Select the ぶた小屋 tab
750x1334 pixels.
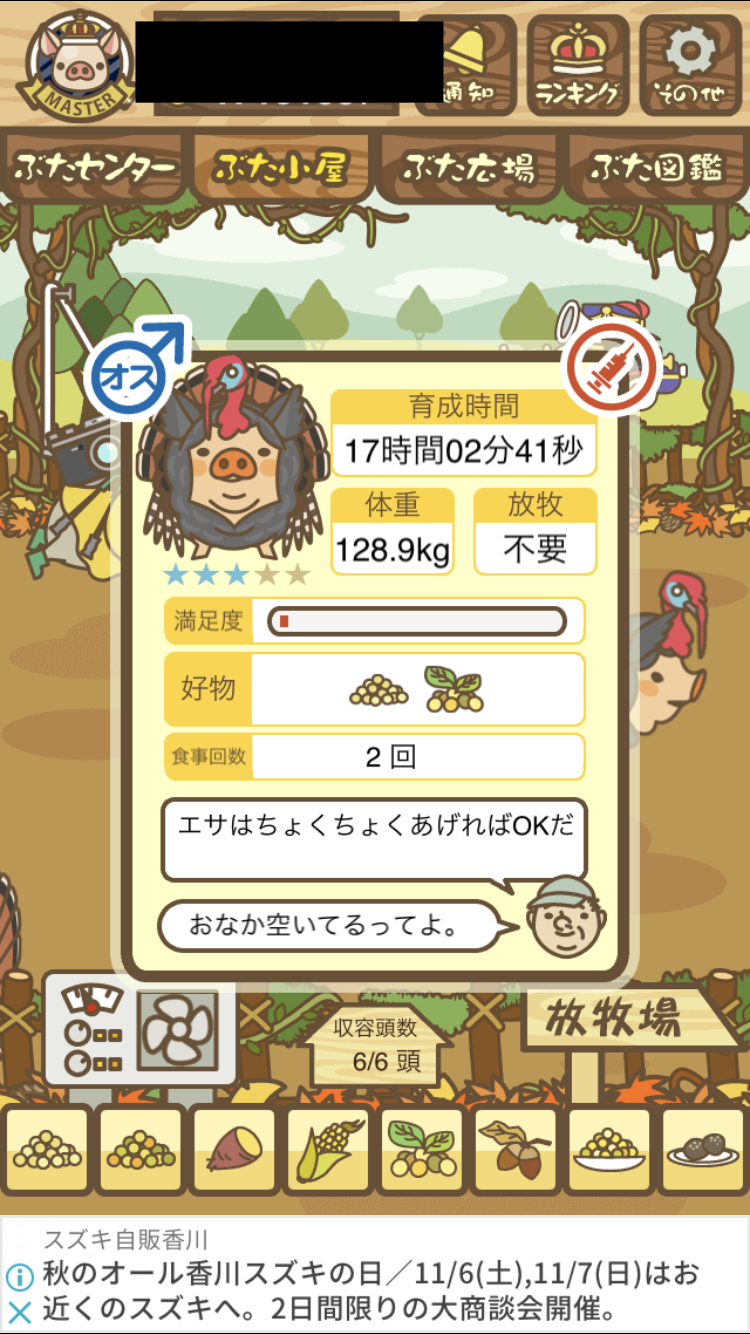[281, 168]
